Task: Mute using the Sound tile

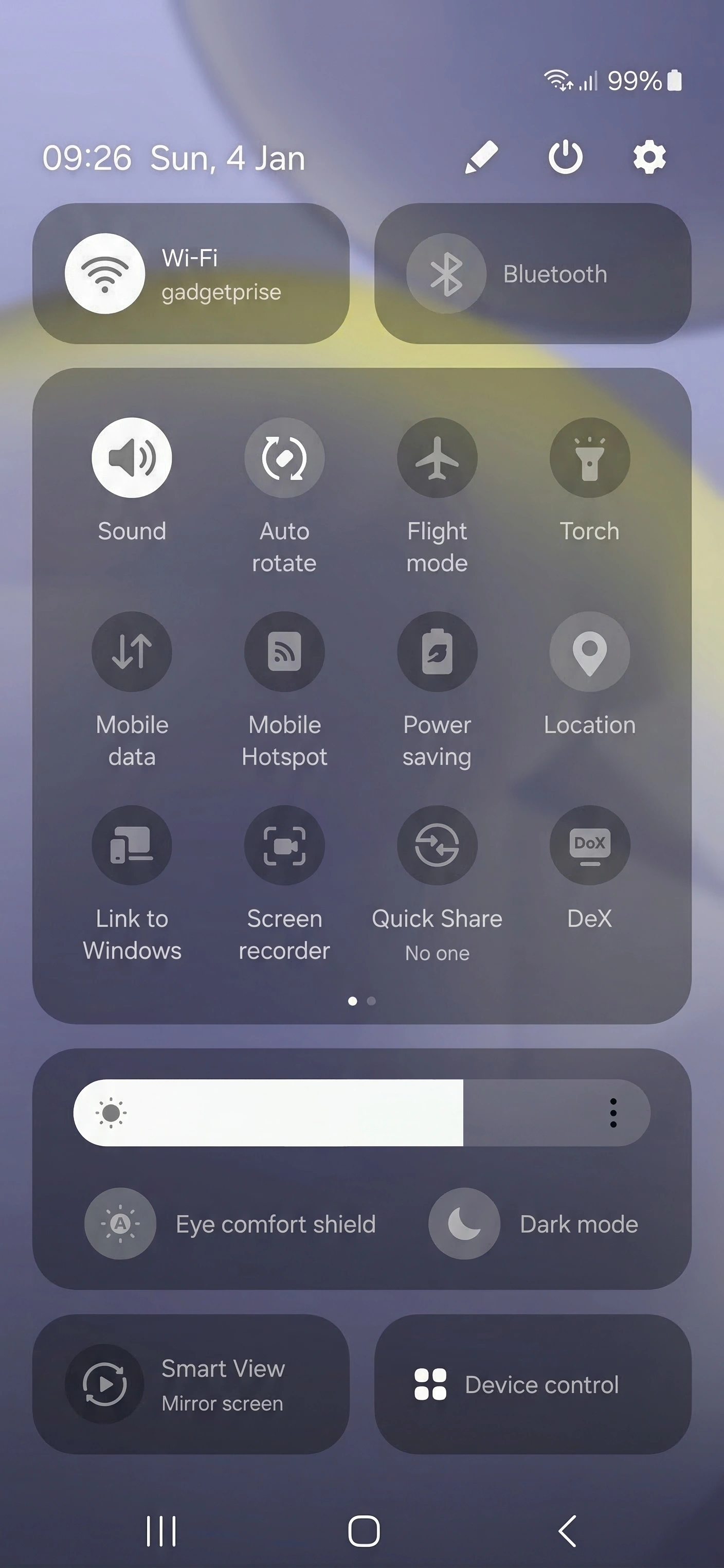Action: point(132,458)
